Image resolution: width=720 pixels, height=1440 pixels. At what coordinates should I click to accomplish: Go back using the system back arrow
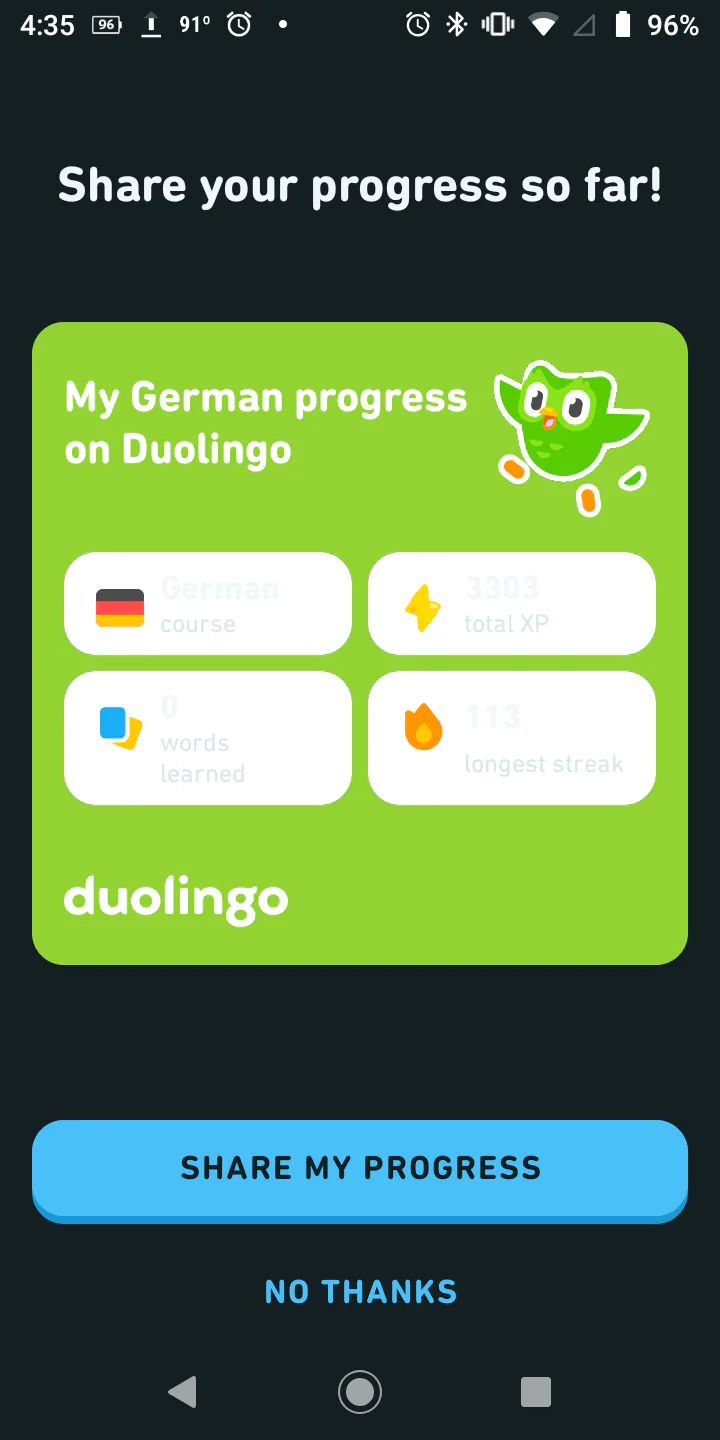(x=182, y=1391)
